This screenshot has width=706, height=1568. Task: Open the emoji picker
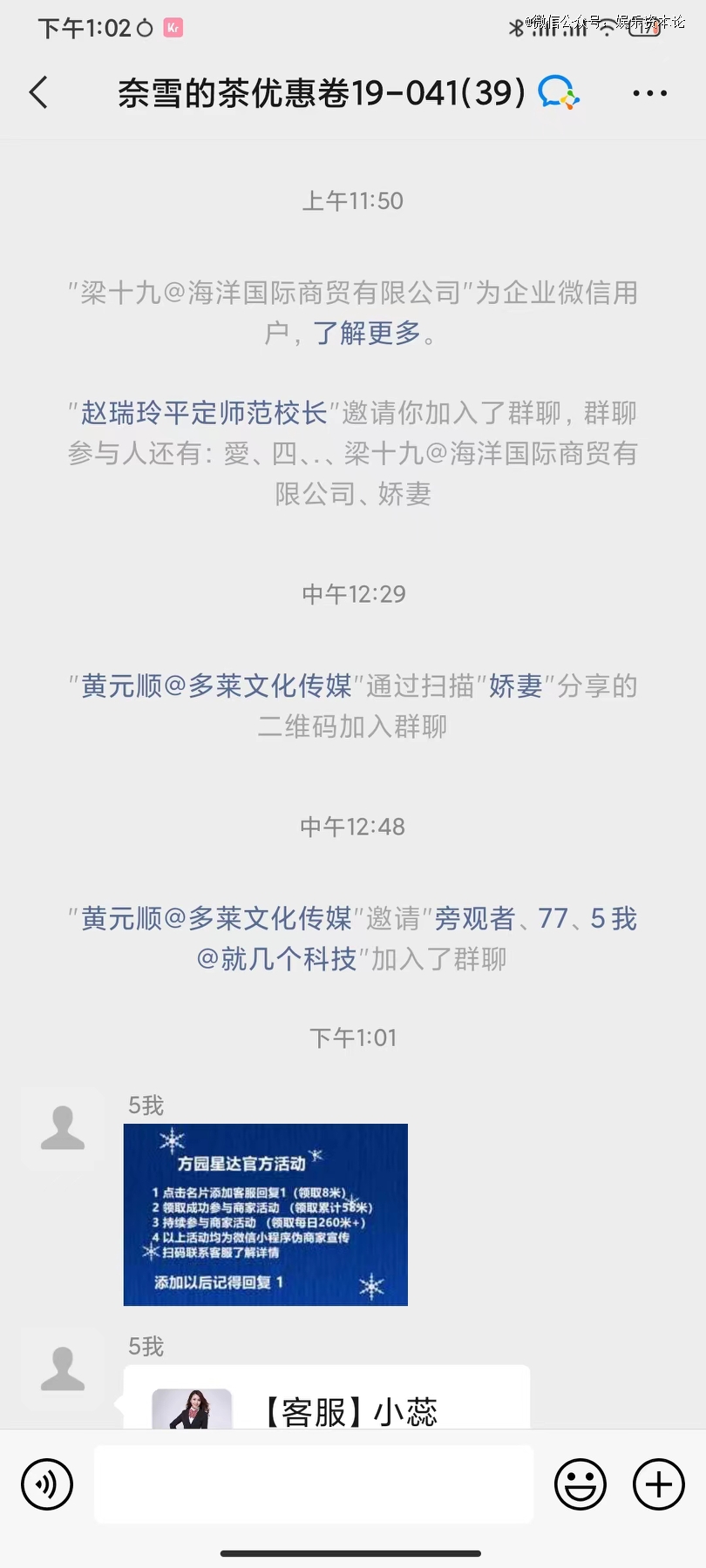pos(580,1484)
